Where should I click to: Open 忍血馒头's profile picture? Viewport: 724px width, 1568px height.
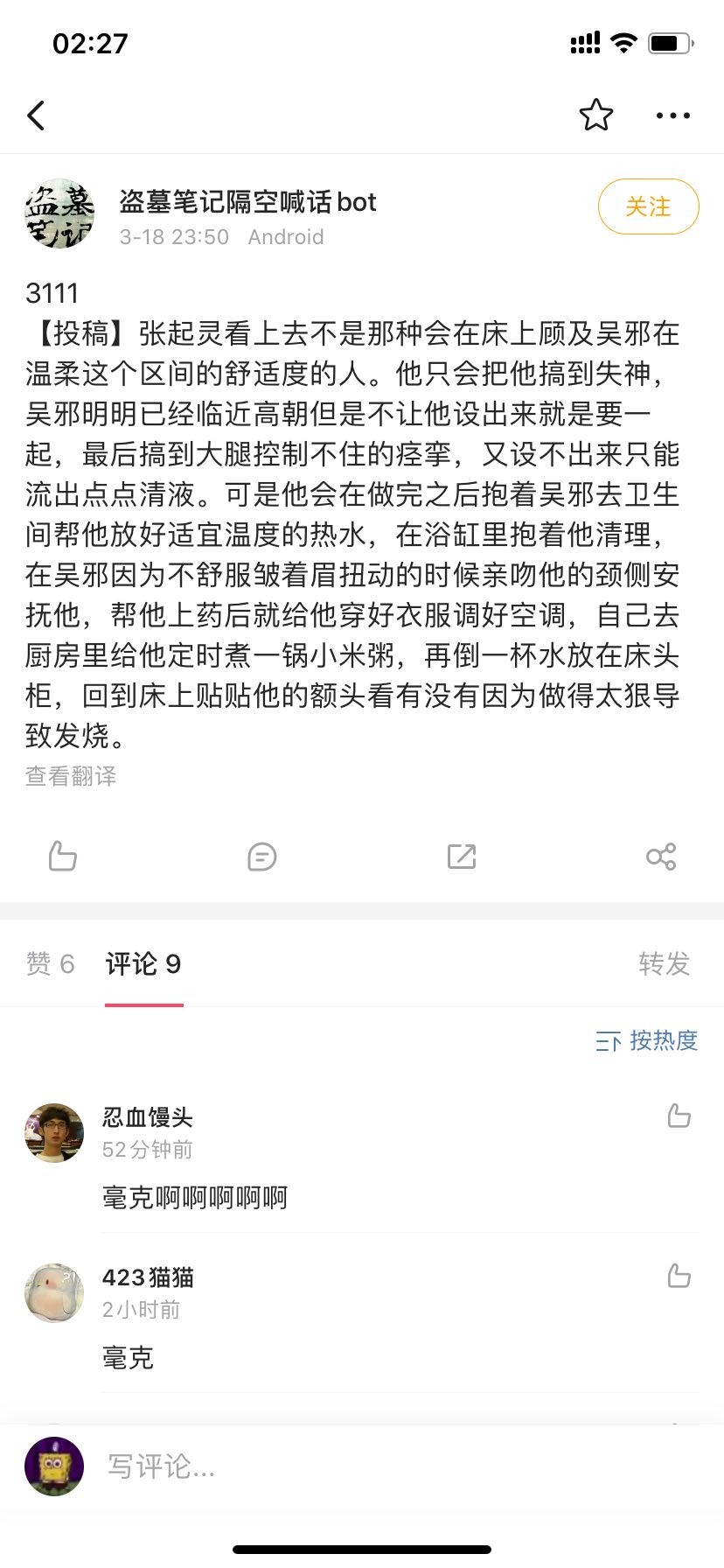(x=54, y=1132)
